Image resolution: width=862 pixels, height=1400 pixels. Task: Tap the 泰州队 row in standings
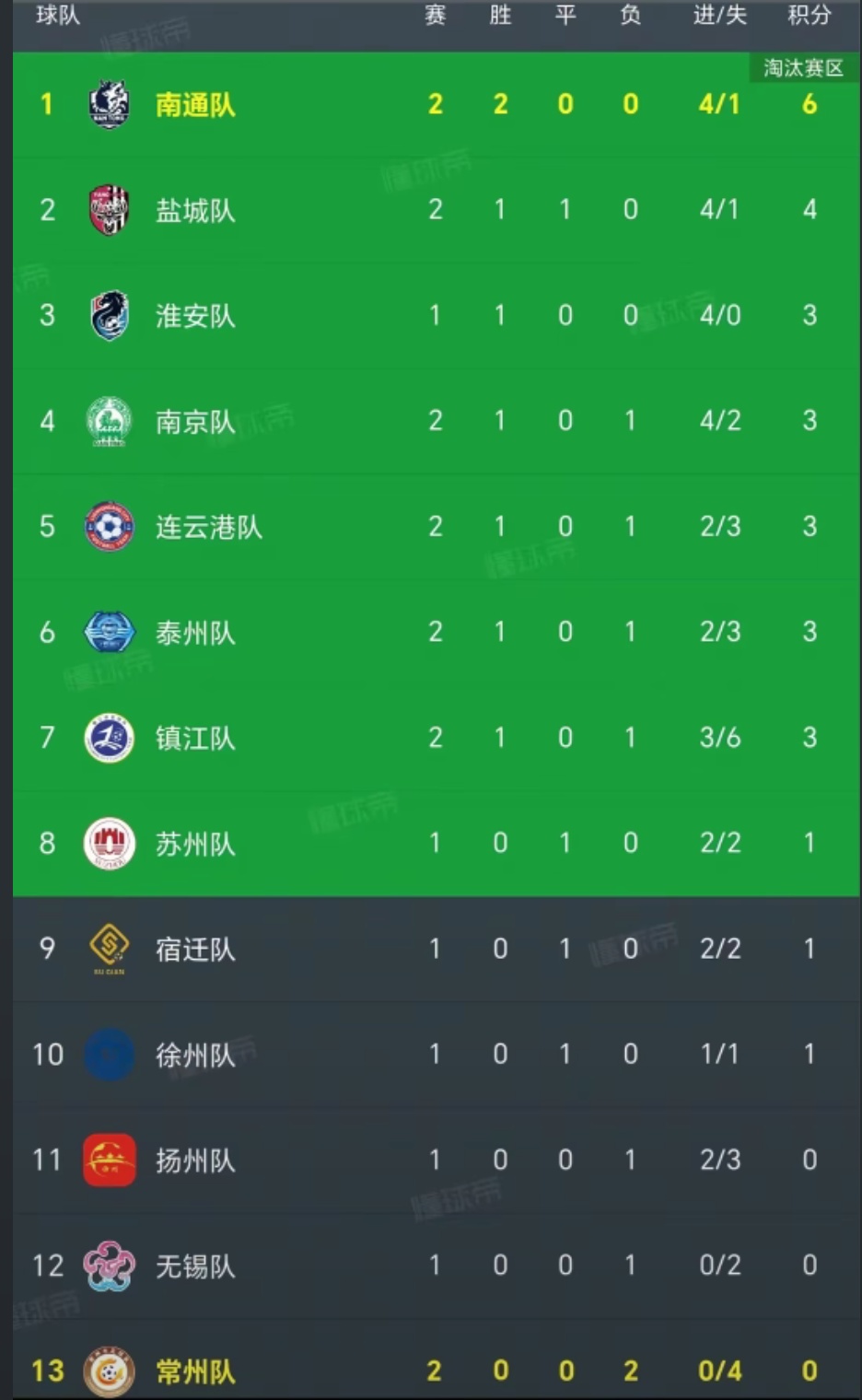437,632
